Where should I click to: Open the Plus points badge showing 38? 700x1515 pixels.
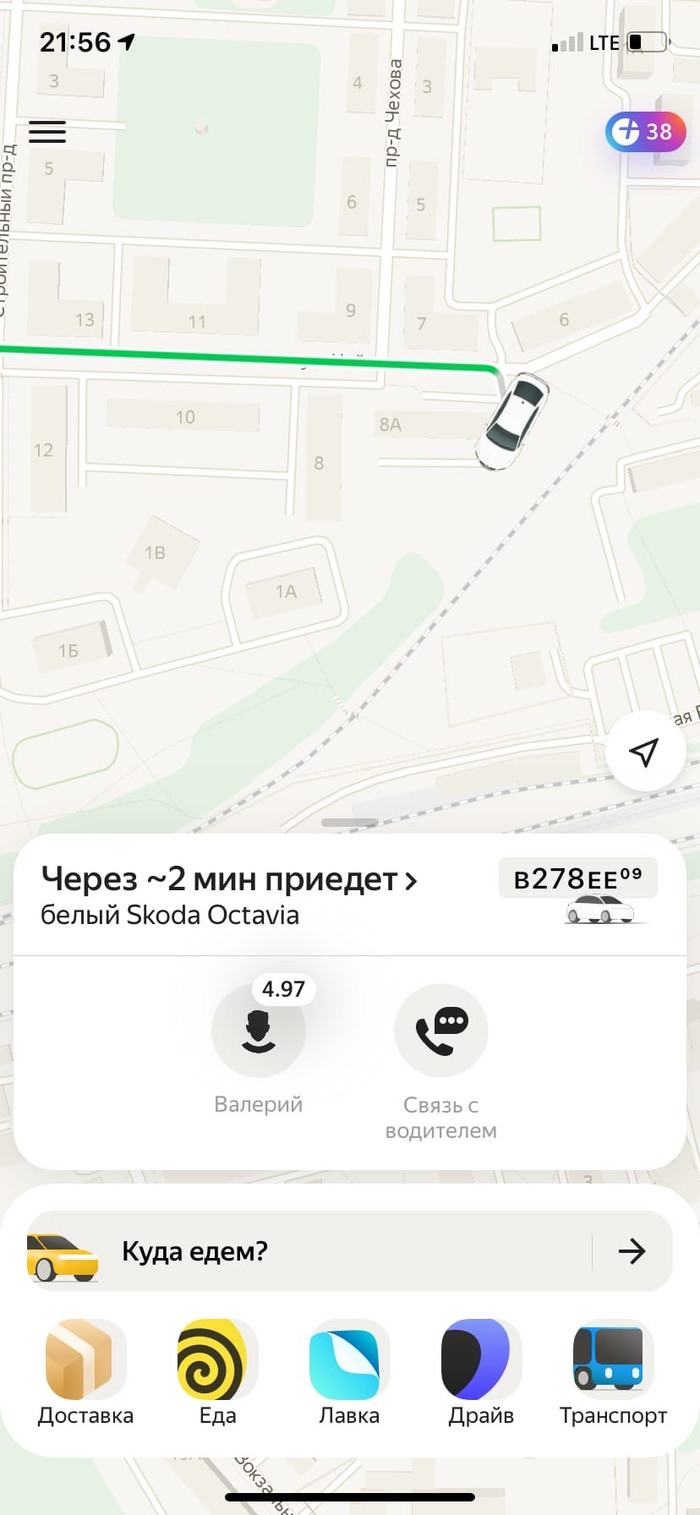pos(645,132)
